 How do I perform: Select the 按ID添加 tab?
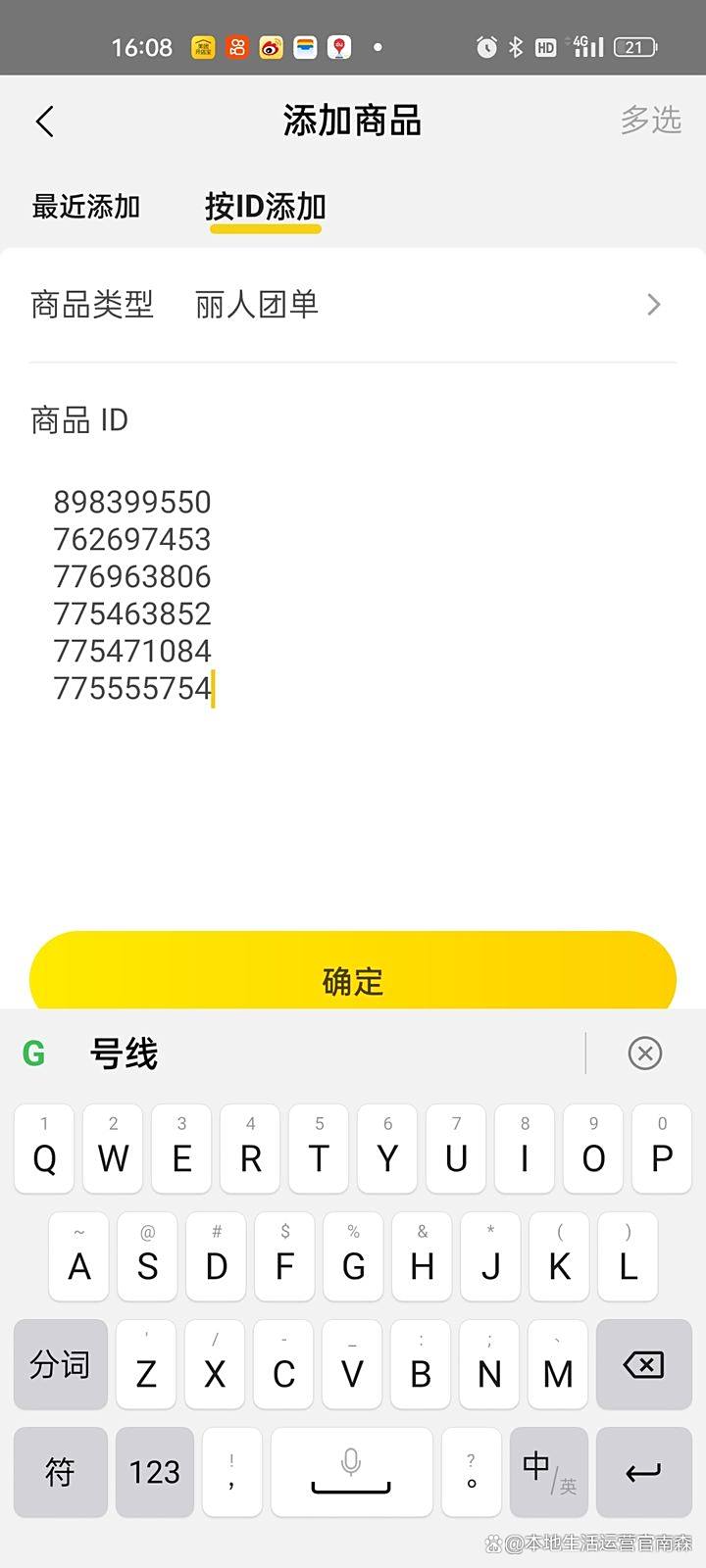tap(265, 207)
